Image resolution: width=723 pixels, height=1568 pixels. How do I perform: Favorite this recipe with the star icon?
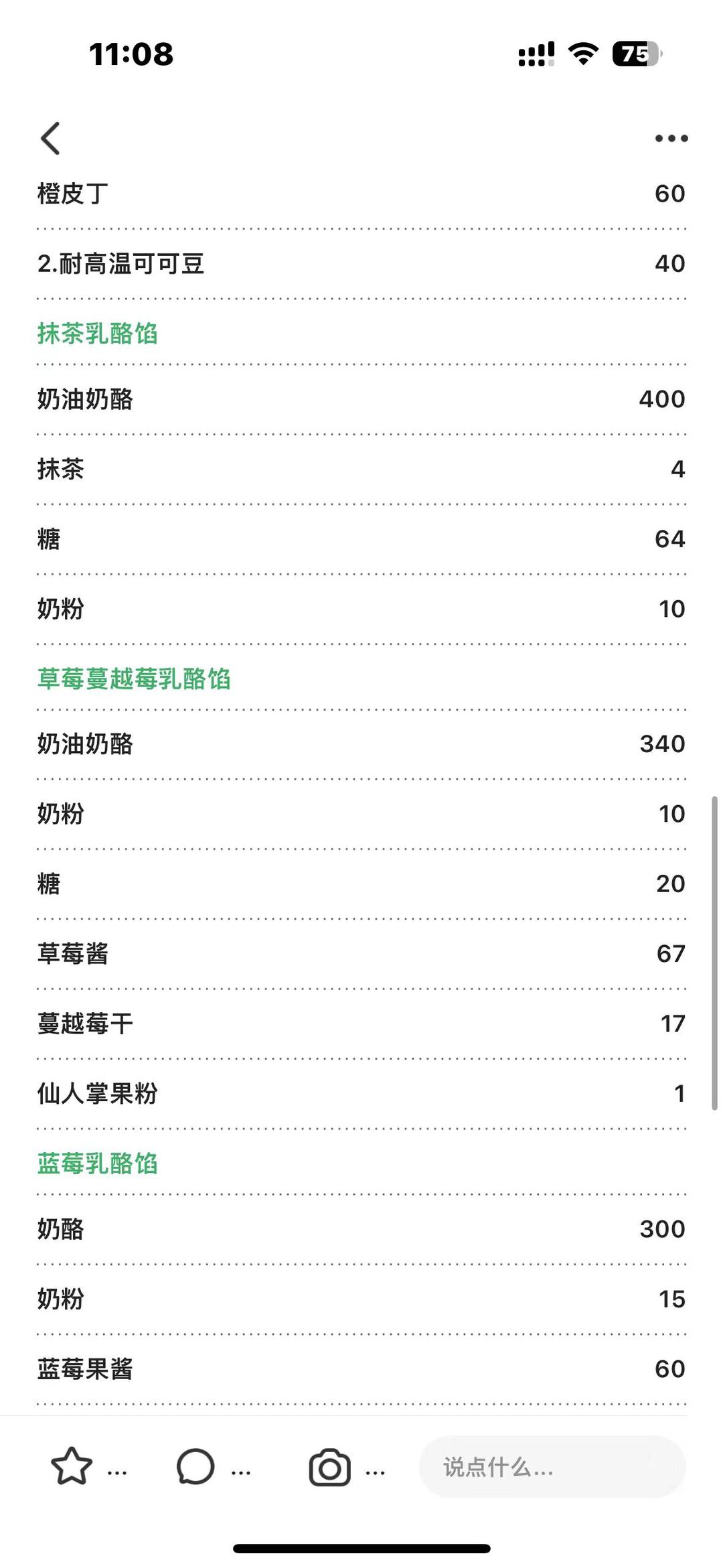click(72, 1467)
